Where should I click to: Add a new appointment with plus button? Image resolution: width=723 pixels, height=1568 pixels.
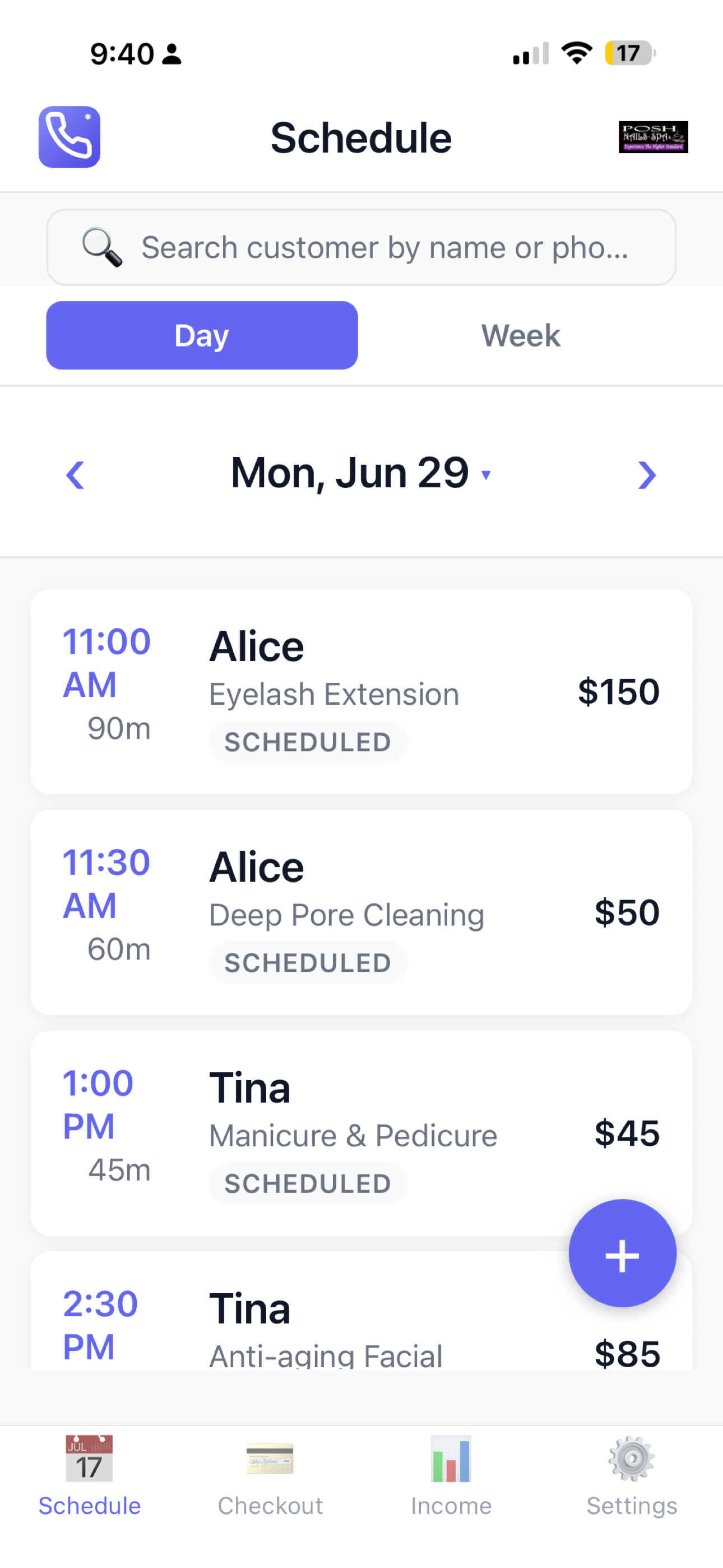pos(622,1253)
